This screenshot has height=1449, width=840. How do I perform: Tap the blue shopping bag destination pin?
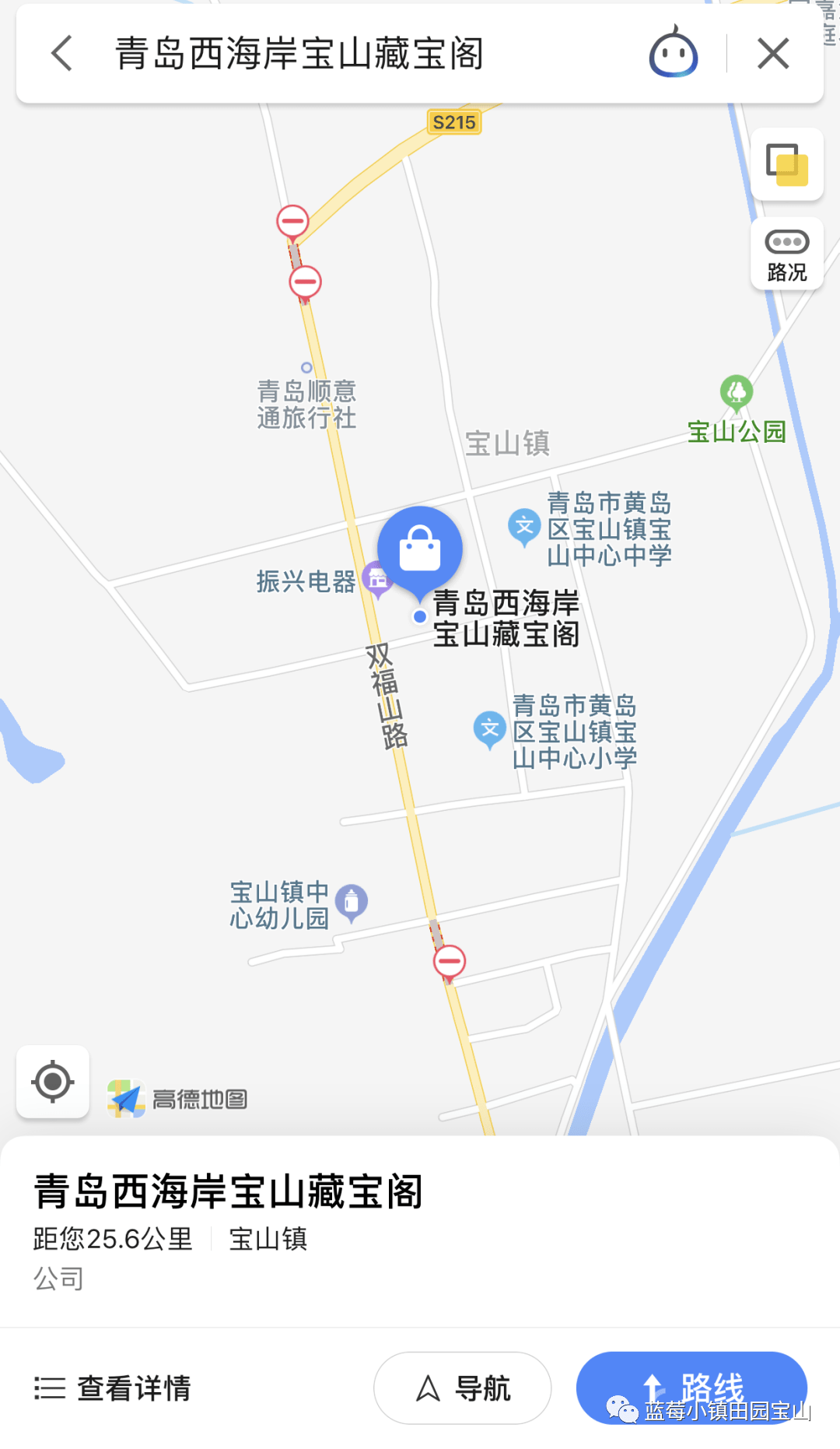click(x=420, y=549)
